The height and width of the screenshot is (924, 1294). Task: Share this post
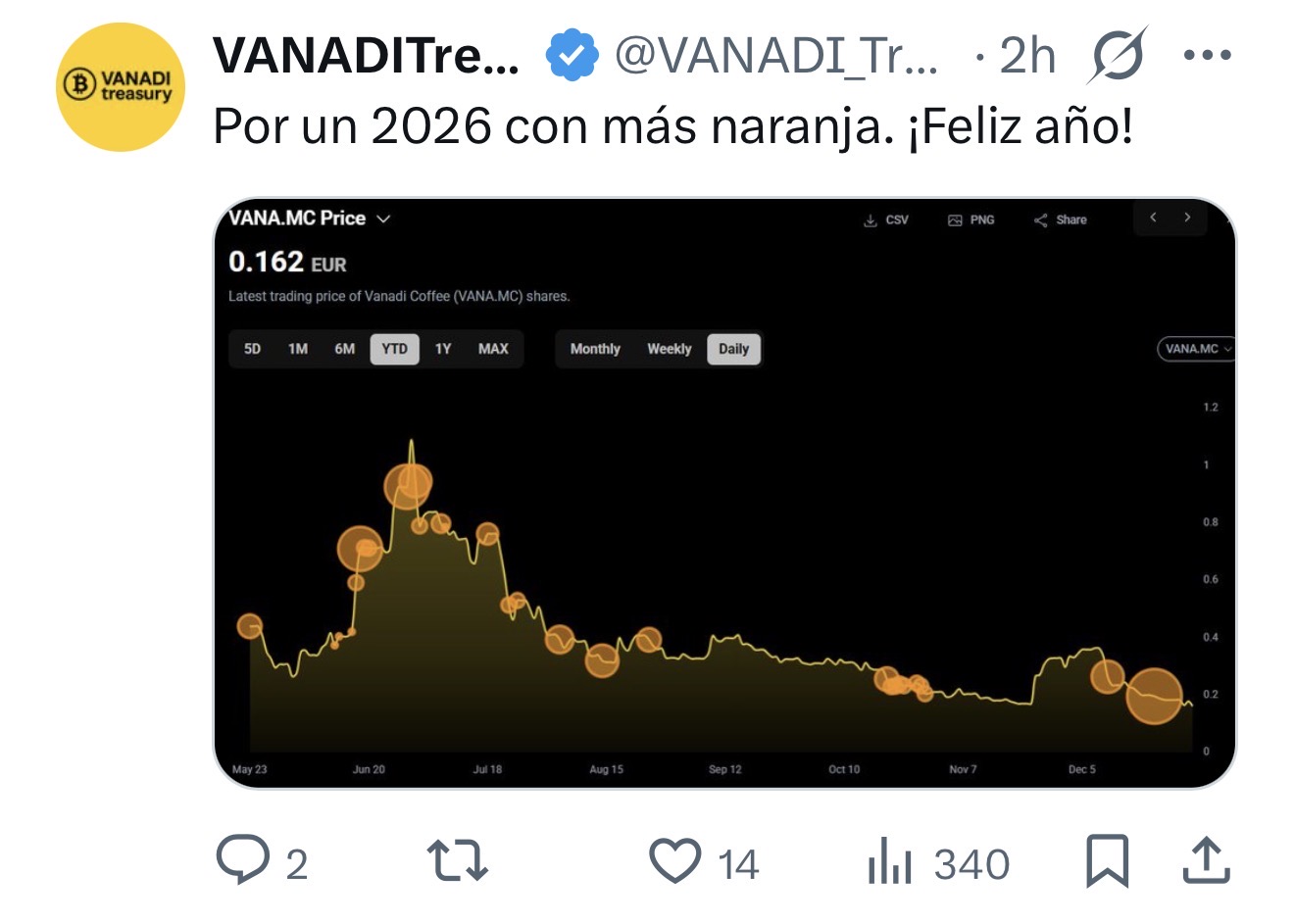point(1207,861)
